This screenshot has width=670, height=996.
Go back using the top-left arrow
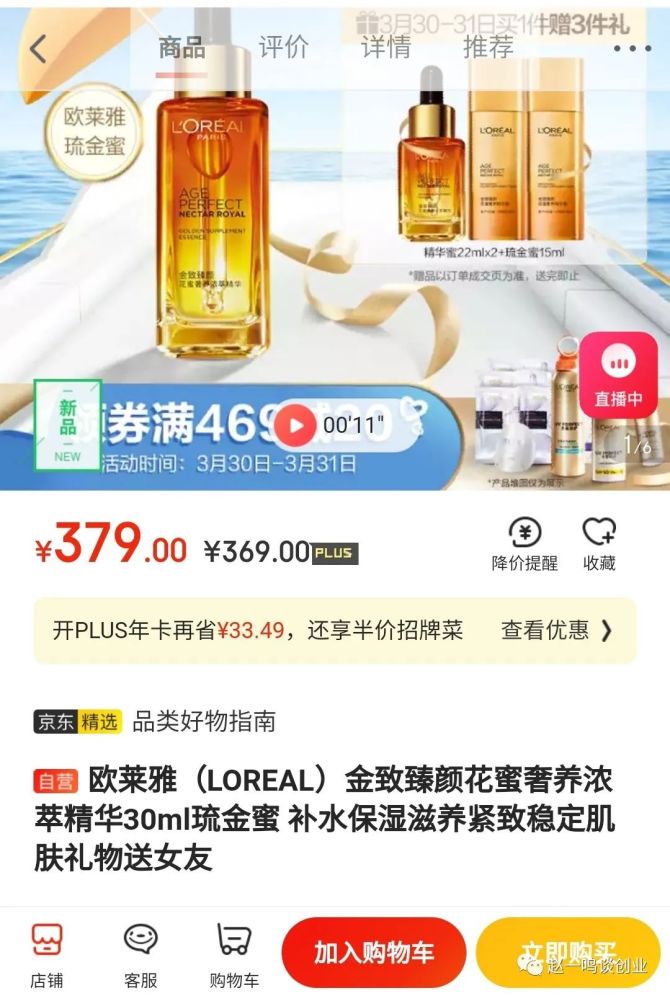(38, 48)
